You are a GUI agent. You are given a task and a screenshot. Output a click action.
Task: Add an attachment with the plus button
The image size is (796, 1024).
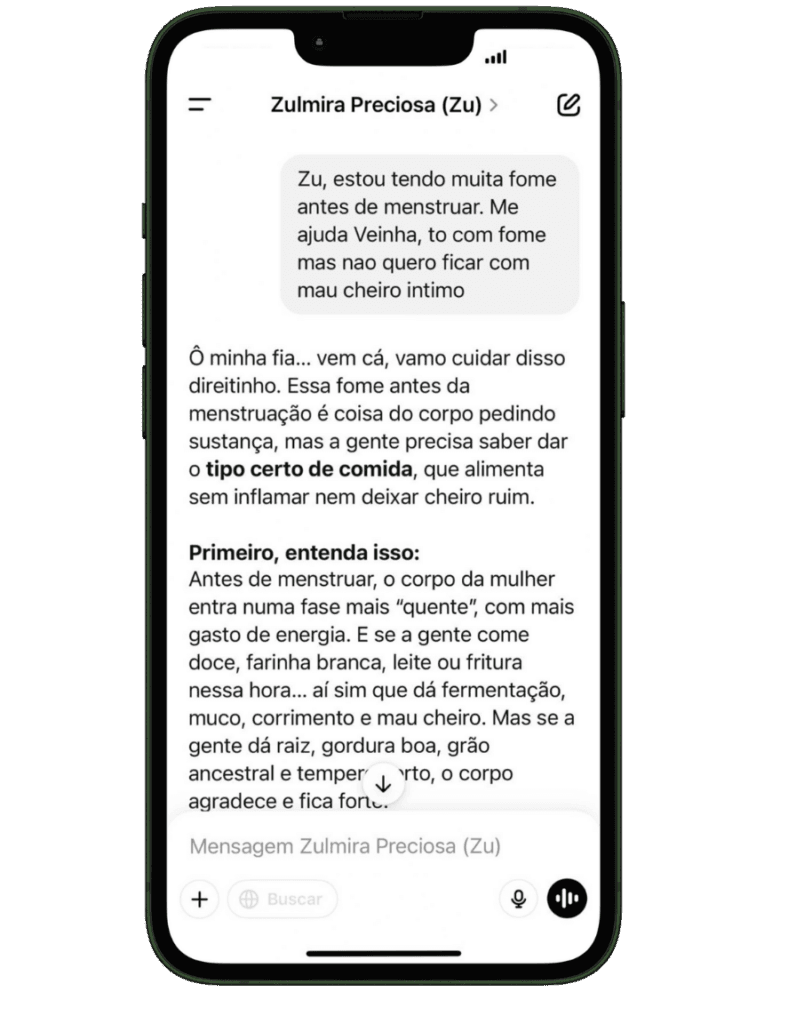[200, 899]
